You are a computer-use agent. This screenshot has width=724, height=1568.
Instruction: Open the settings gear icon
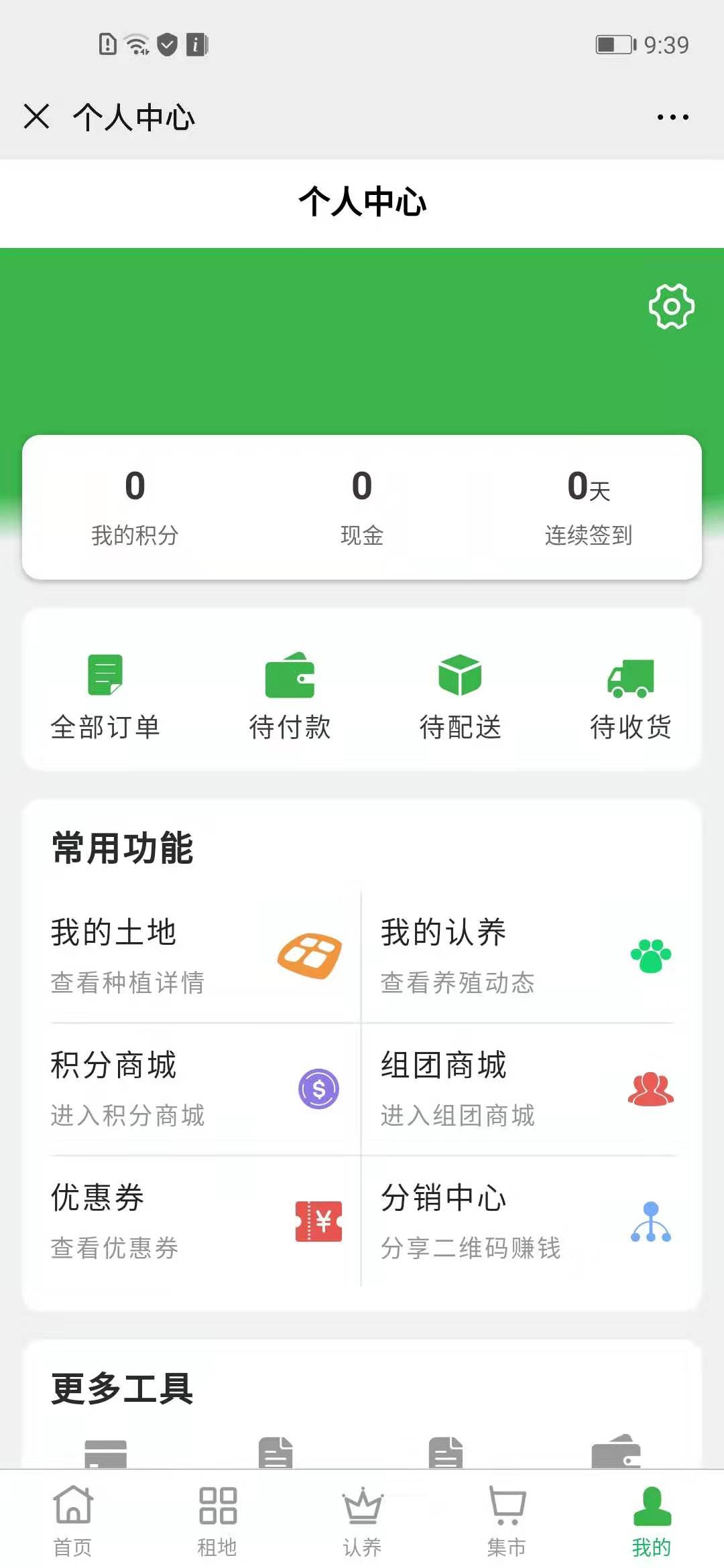[671, 306]
